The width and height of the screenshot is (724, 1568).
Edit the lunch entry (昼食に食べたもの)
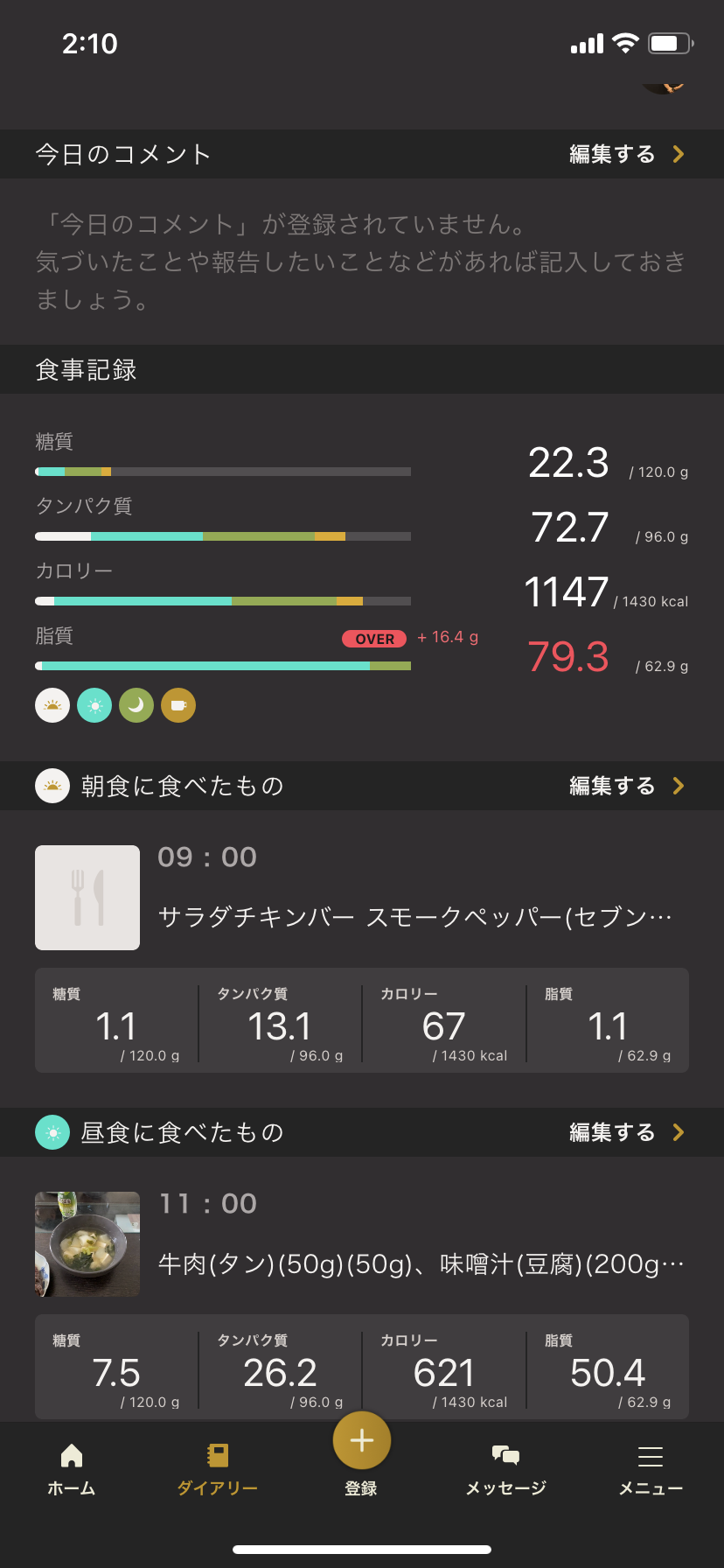point(625,1132)
